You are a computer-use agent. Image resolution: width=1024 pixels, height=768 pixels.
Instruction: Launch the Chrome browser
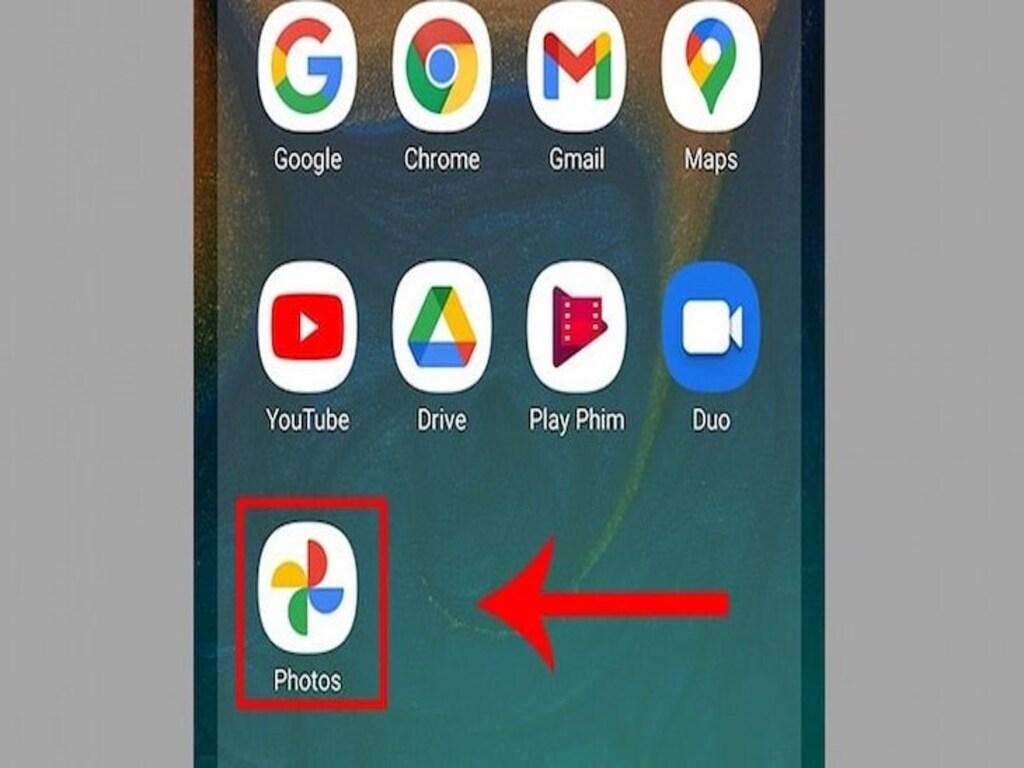coord(441,67)
